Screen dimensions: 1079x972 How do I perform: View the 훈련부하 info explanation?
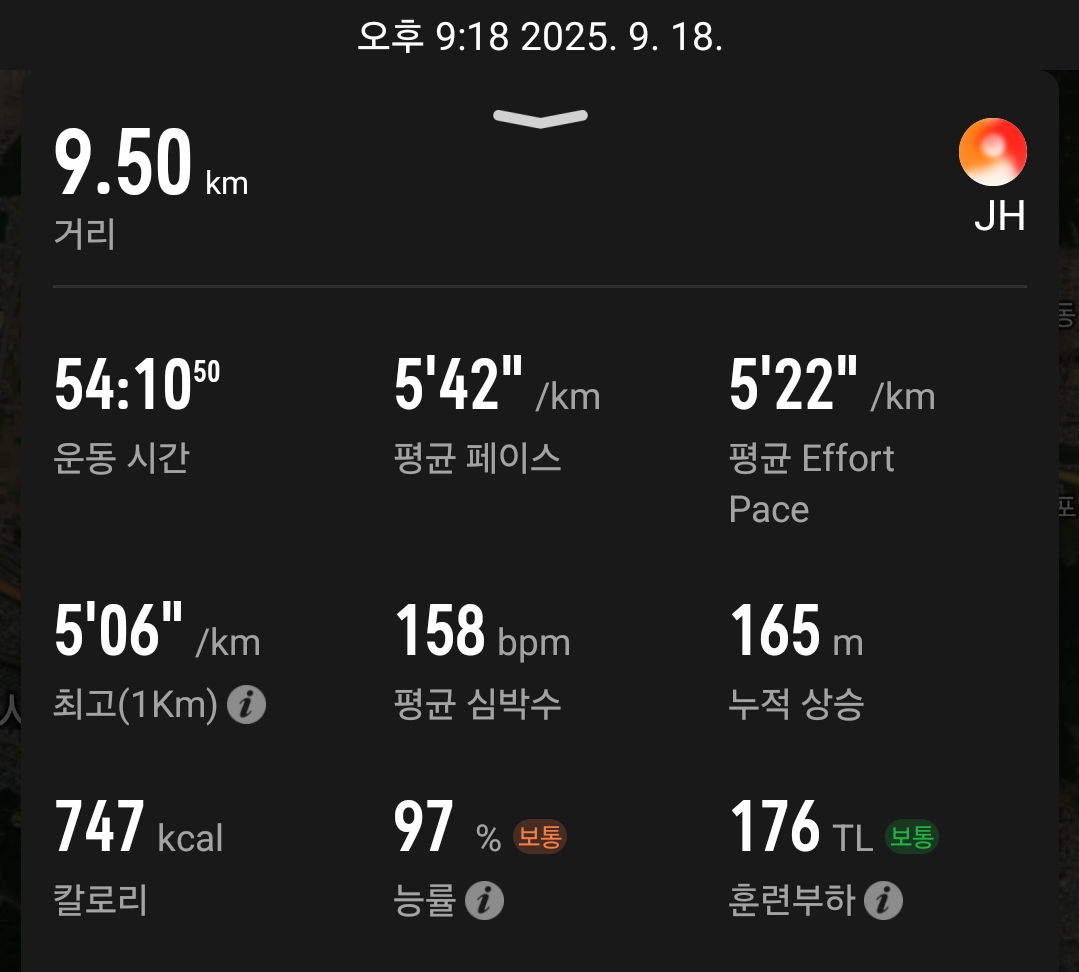[883, 901]
